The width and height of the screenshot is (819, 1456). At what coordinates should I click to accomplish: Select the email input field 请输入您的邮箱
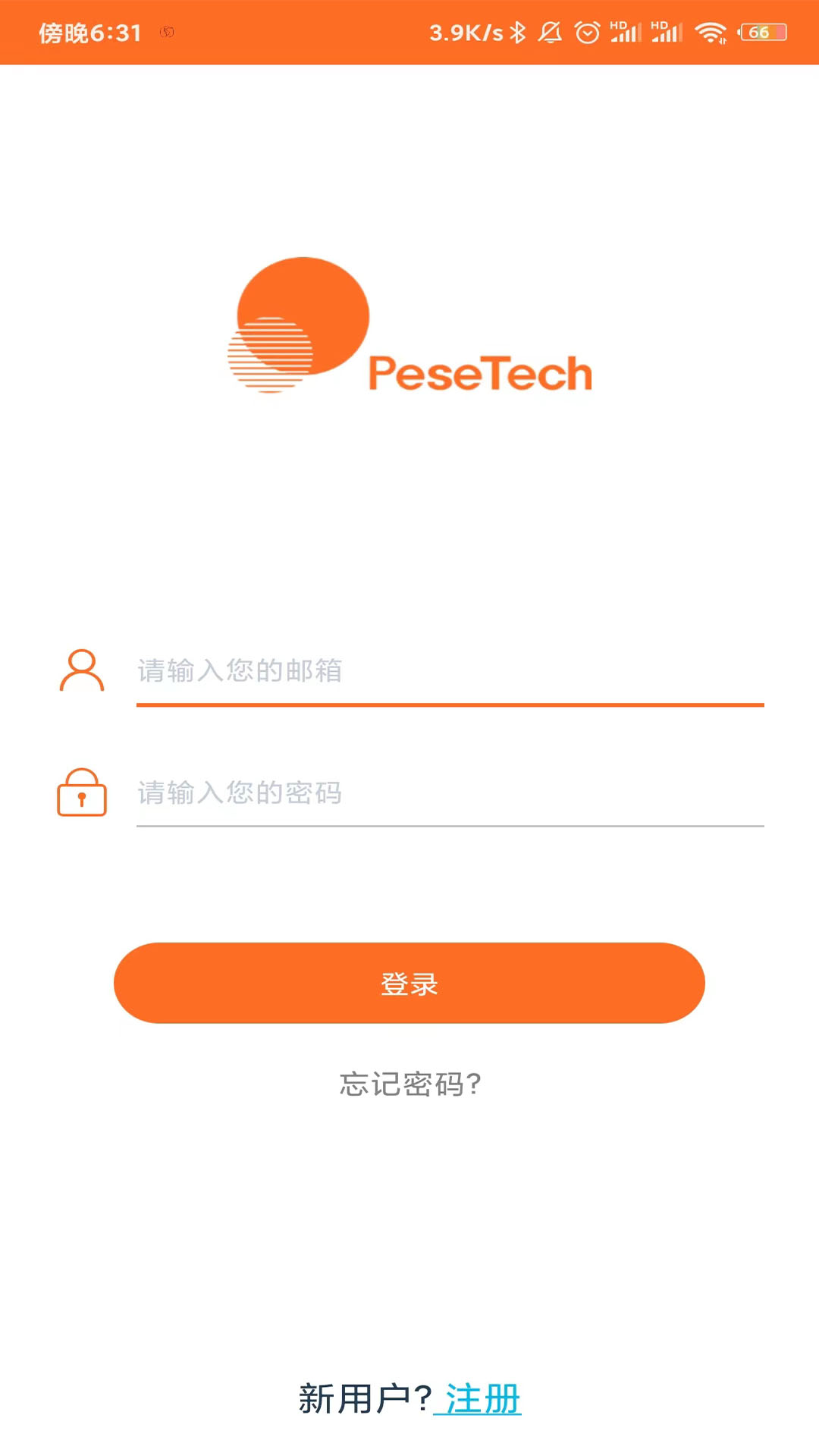[379, 670]
